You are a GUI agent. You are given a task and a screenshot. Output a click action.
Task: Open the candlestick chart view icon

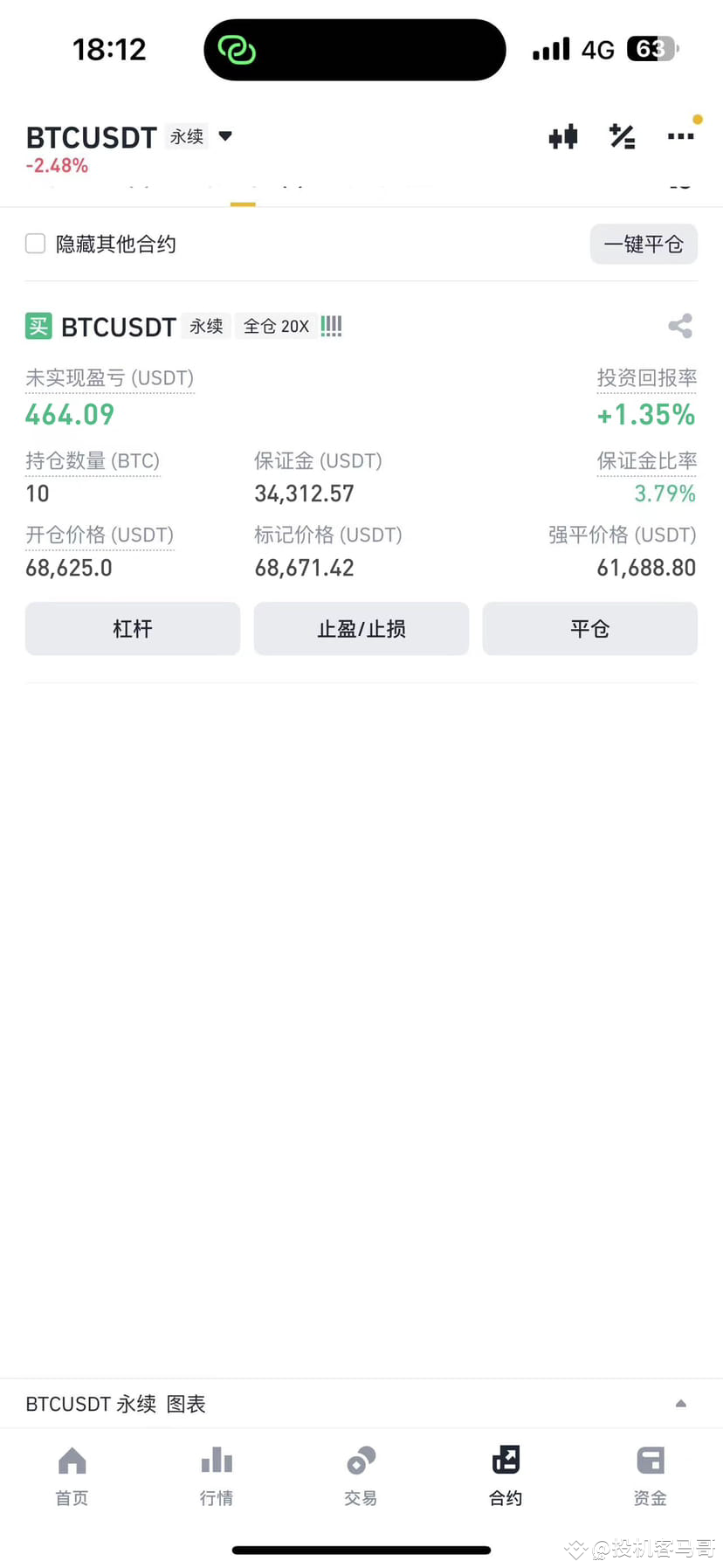(562, 136)
